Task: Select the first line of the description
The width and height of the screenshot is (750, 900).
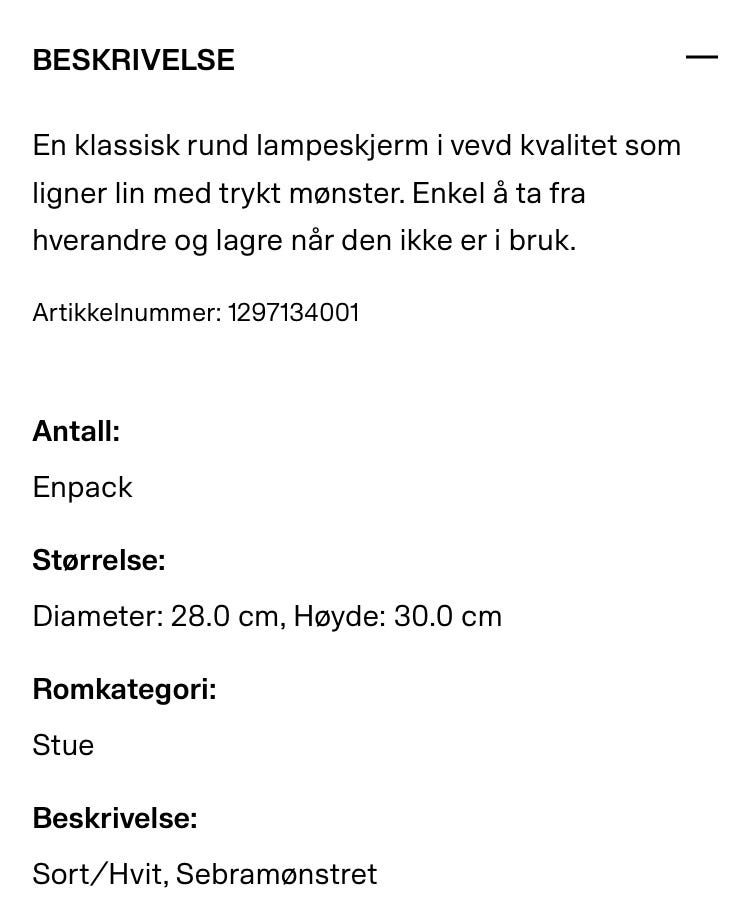Action: (357, 145)
